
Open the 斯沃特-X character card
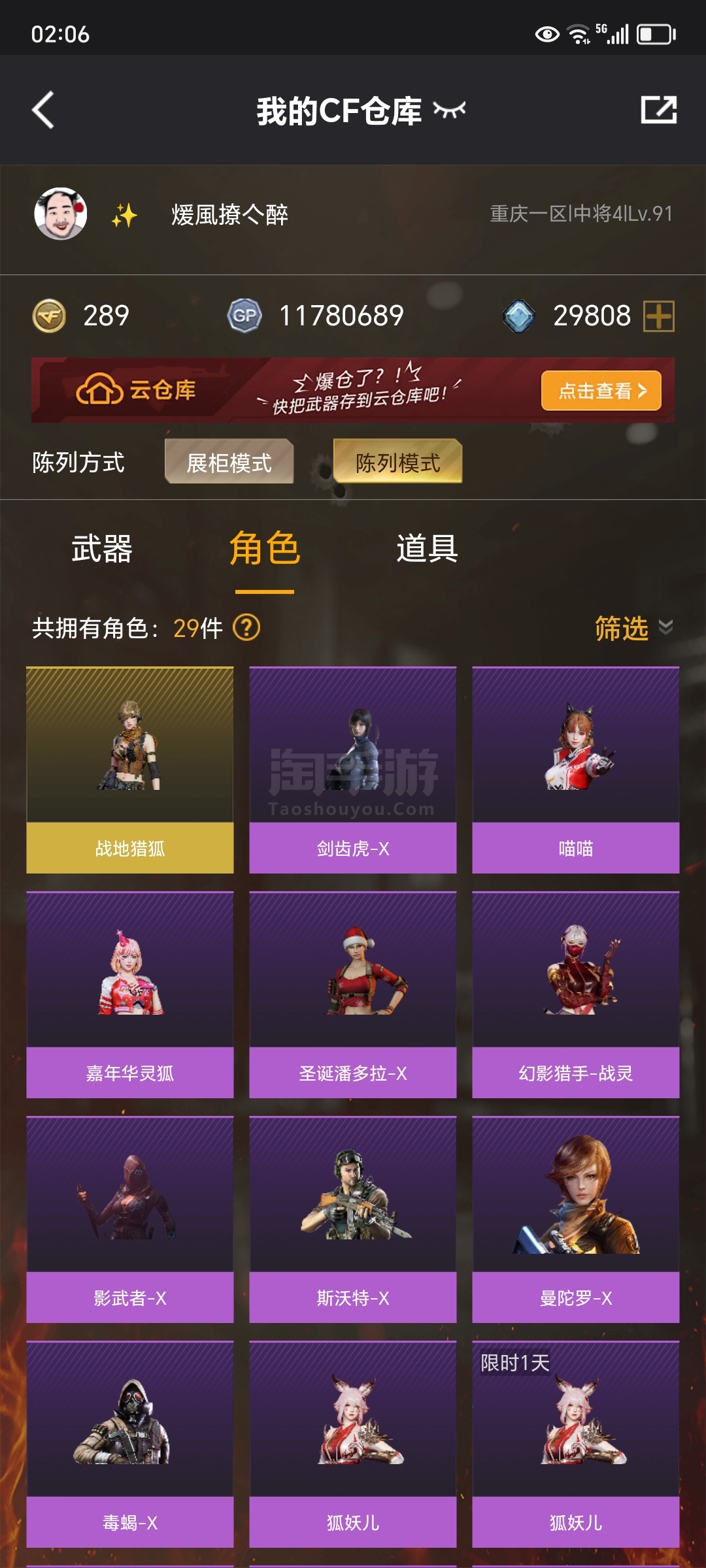tap(353, 1220)
